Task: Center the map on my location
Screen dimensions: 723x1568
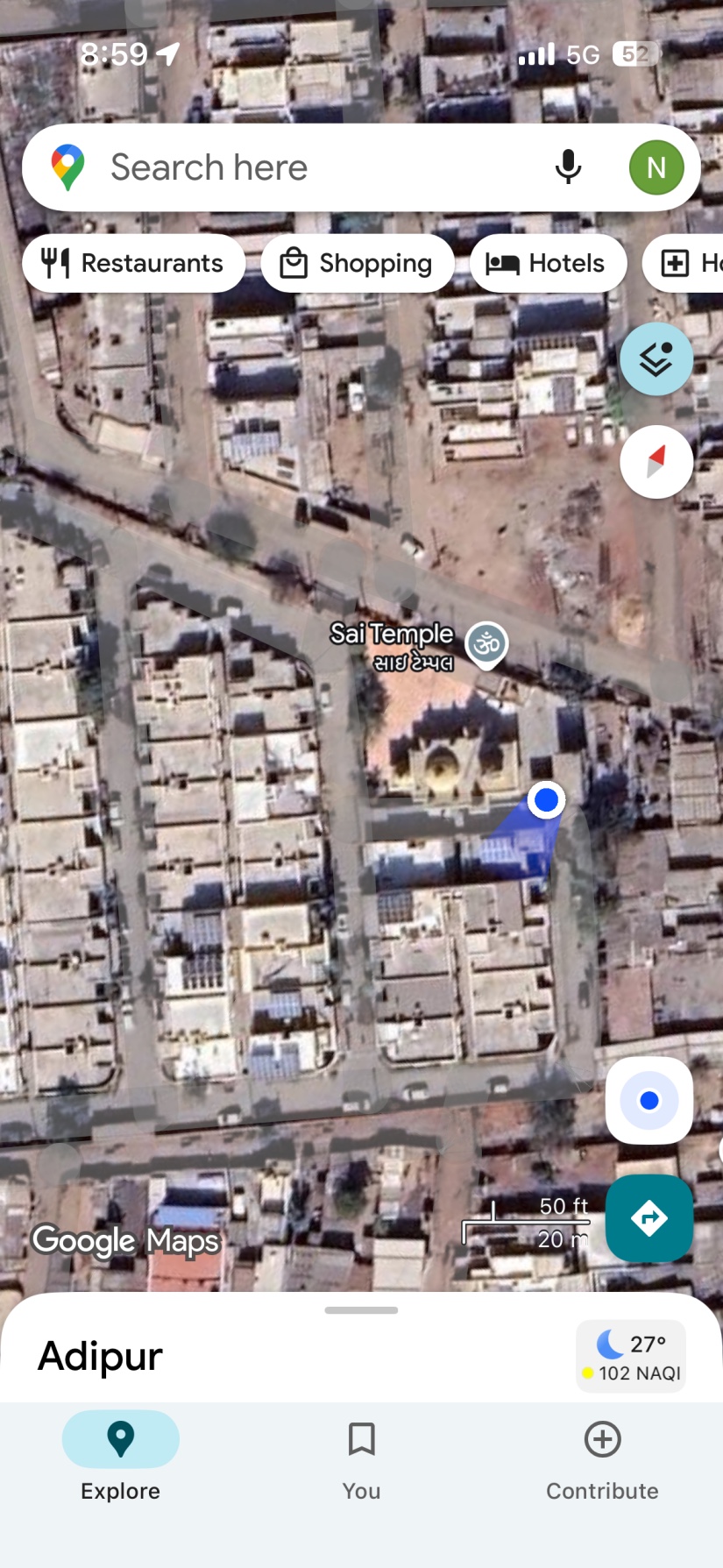Action: (649, 1101)
